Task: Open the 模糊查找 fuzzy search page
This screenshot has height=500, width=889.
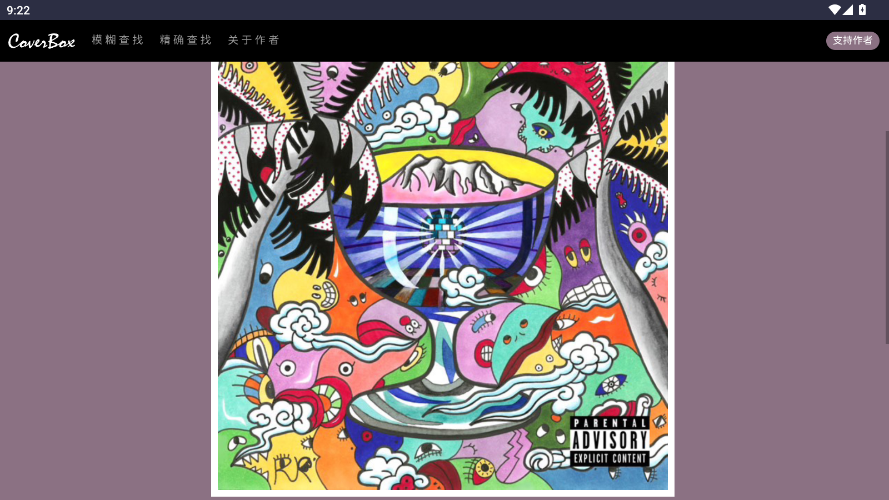Action: pyautogui.click(x=117, y=40)
